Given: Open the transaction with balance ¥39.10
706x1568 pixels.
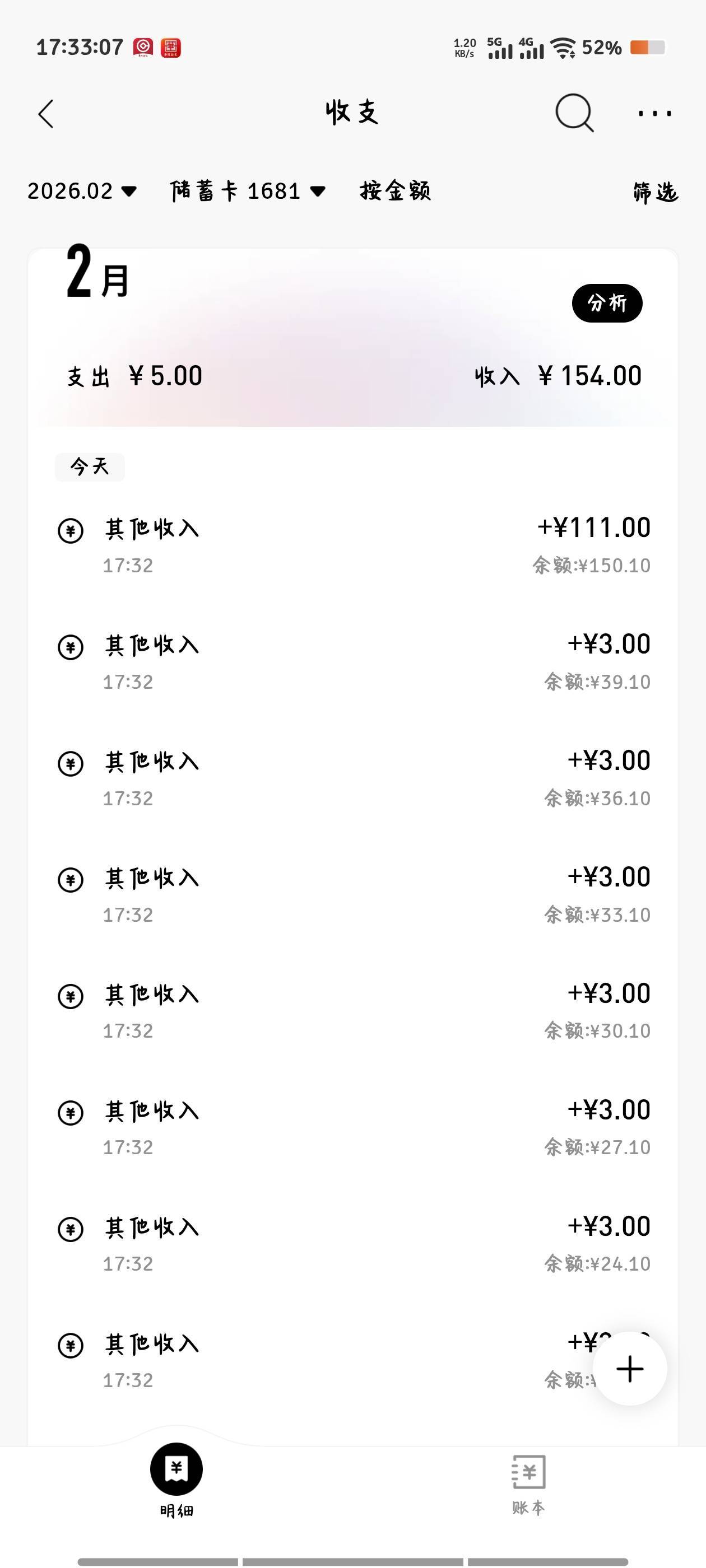Looking at the screenshot, I should pyautogui.click(x=354, y=662).
